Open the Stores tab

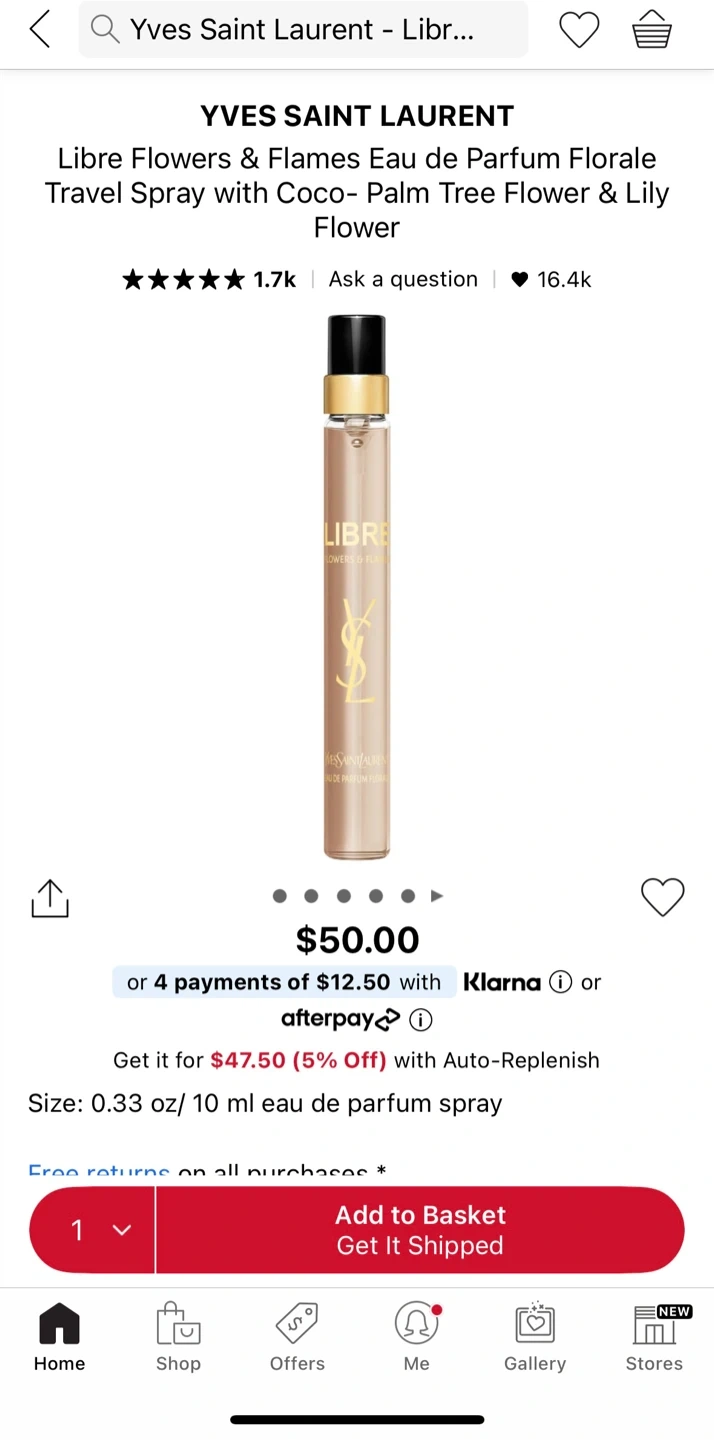pos(654,1337)
